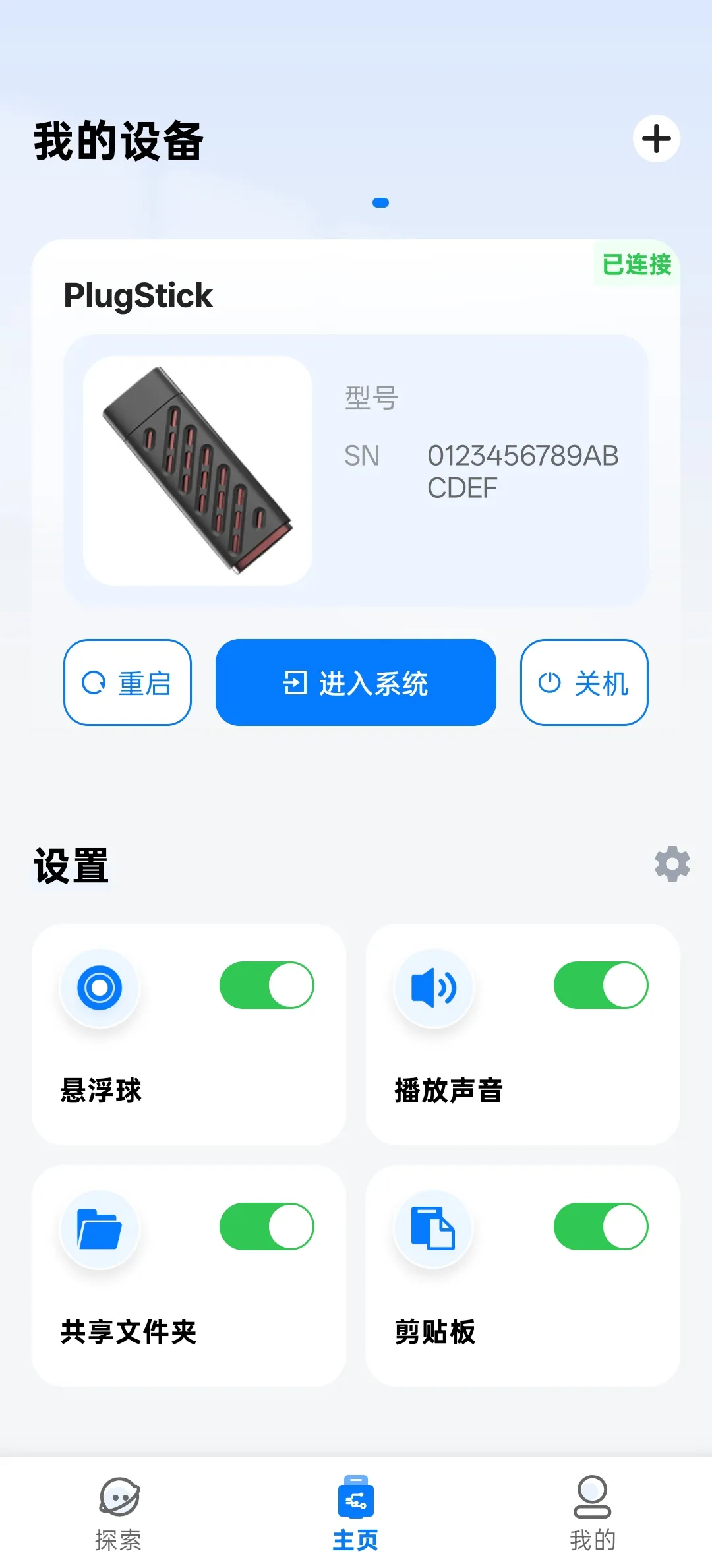Screen dimensions: 712x1568
Task: Click the add device plus icon
Action: pos(657,138)
